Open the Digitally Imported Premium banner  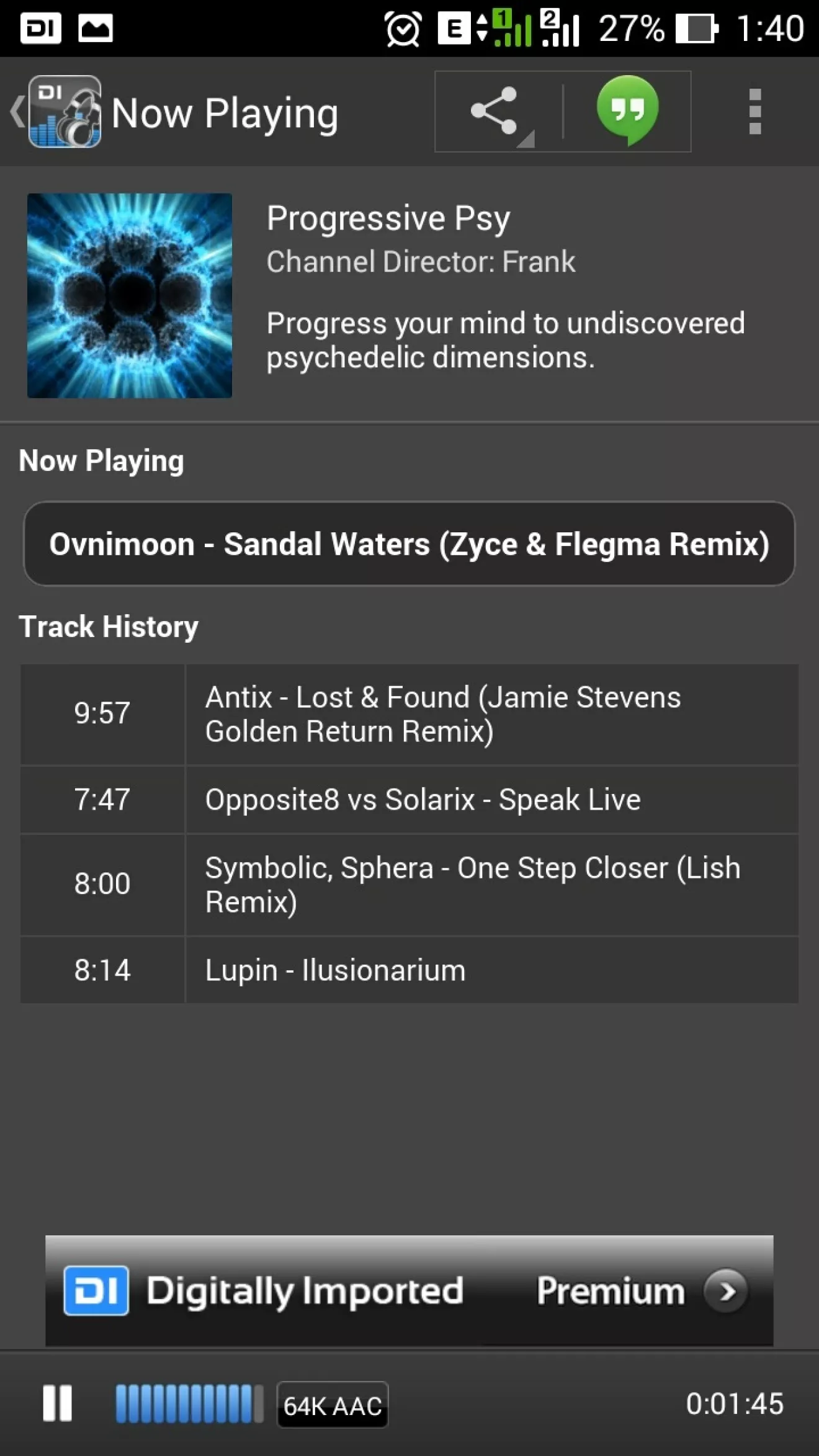[x=409, y=1290]
